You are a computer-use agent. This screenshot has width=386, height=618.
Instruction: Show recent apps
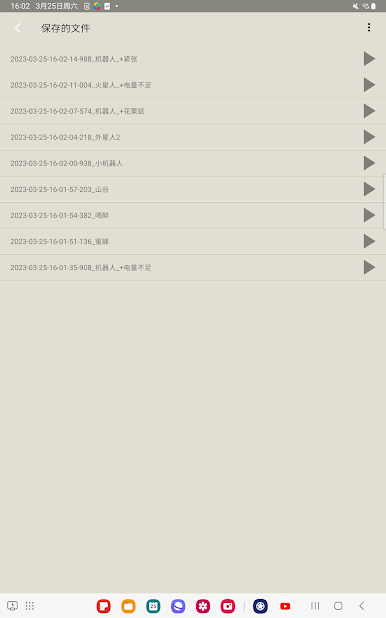[315, 606]
